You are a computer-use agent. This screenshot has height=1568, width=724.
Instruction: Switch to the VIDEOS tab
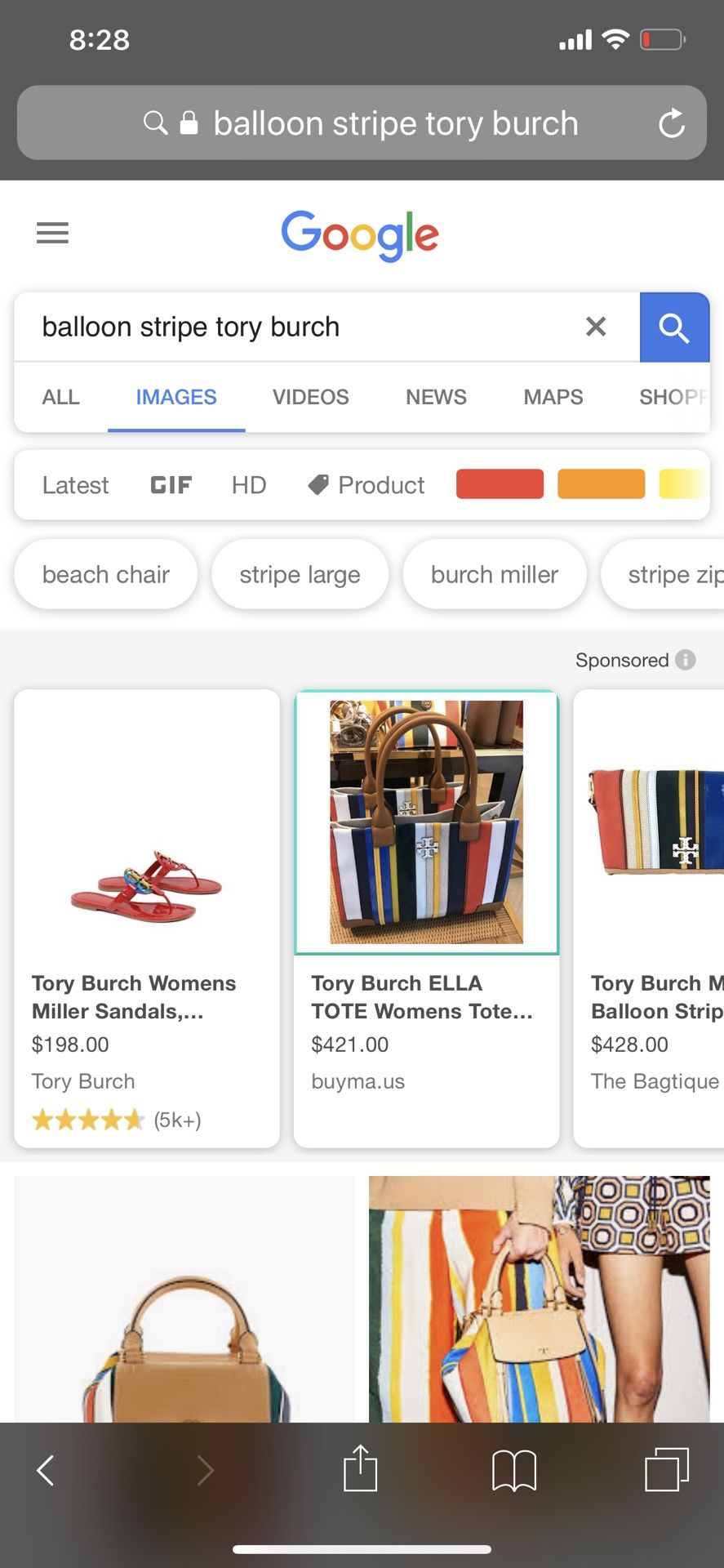310,397
